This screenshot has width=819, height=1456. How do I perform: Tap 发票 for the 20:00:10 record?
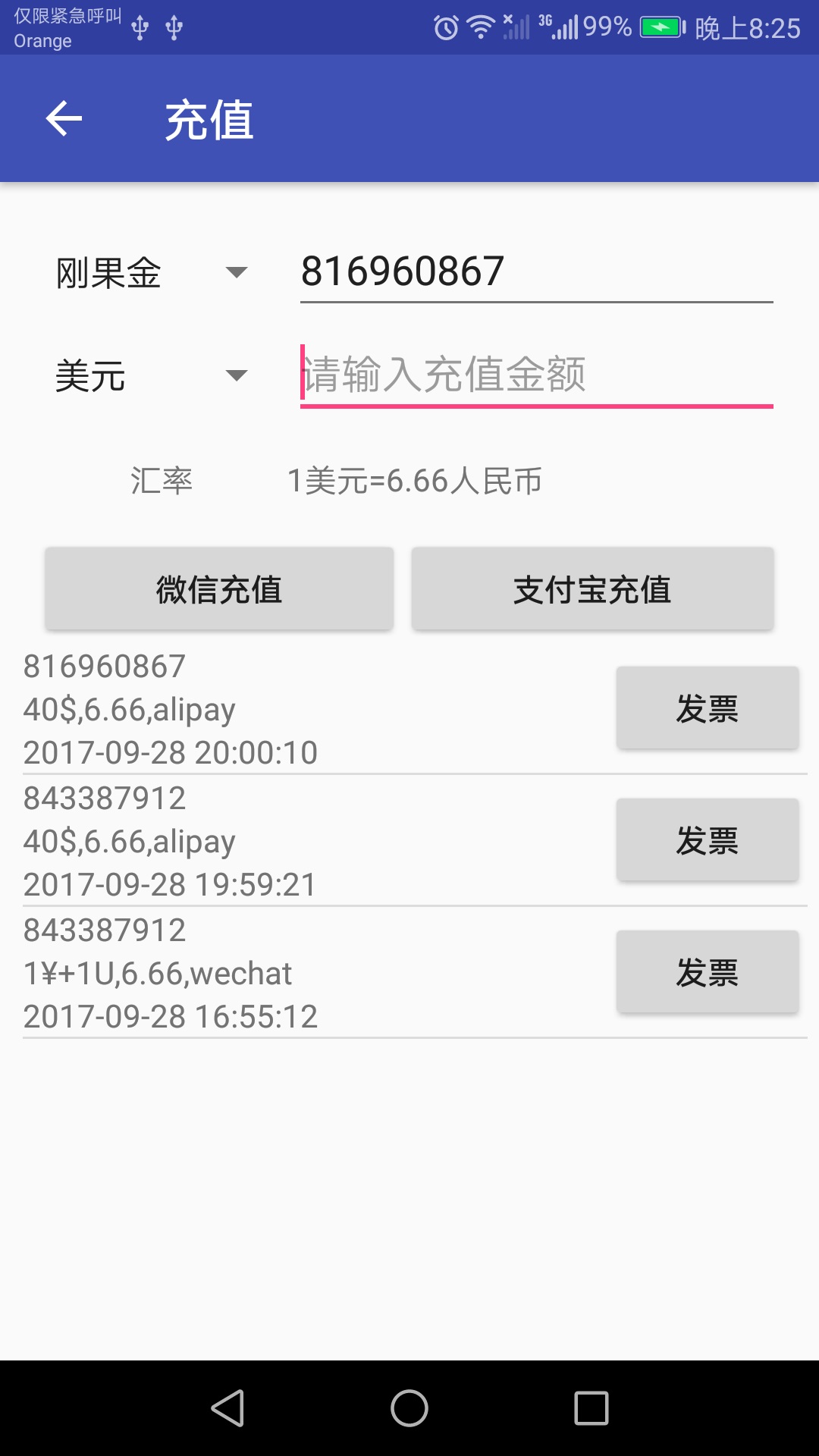coord(707,708)
